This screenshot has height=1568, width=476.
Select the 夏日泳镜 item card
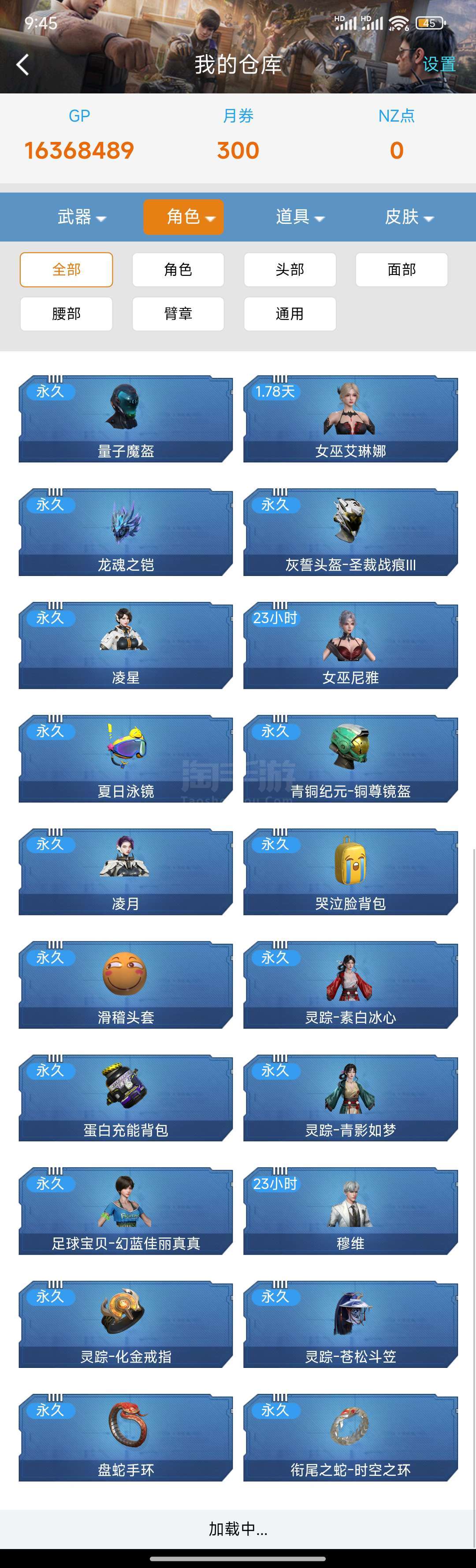126,758
